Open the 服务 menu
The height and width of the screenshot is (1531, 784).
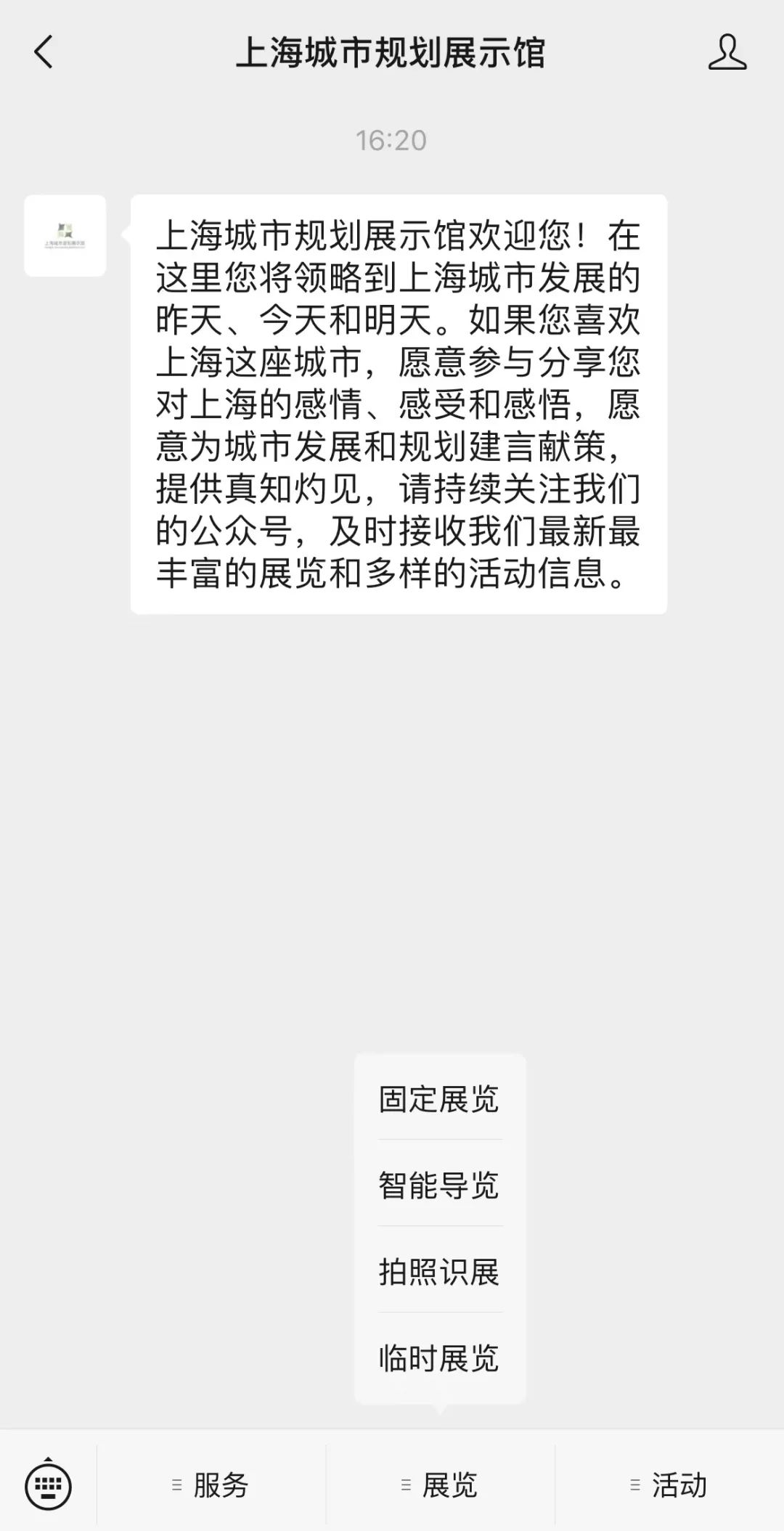tap(211, 1485)
